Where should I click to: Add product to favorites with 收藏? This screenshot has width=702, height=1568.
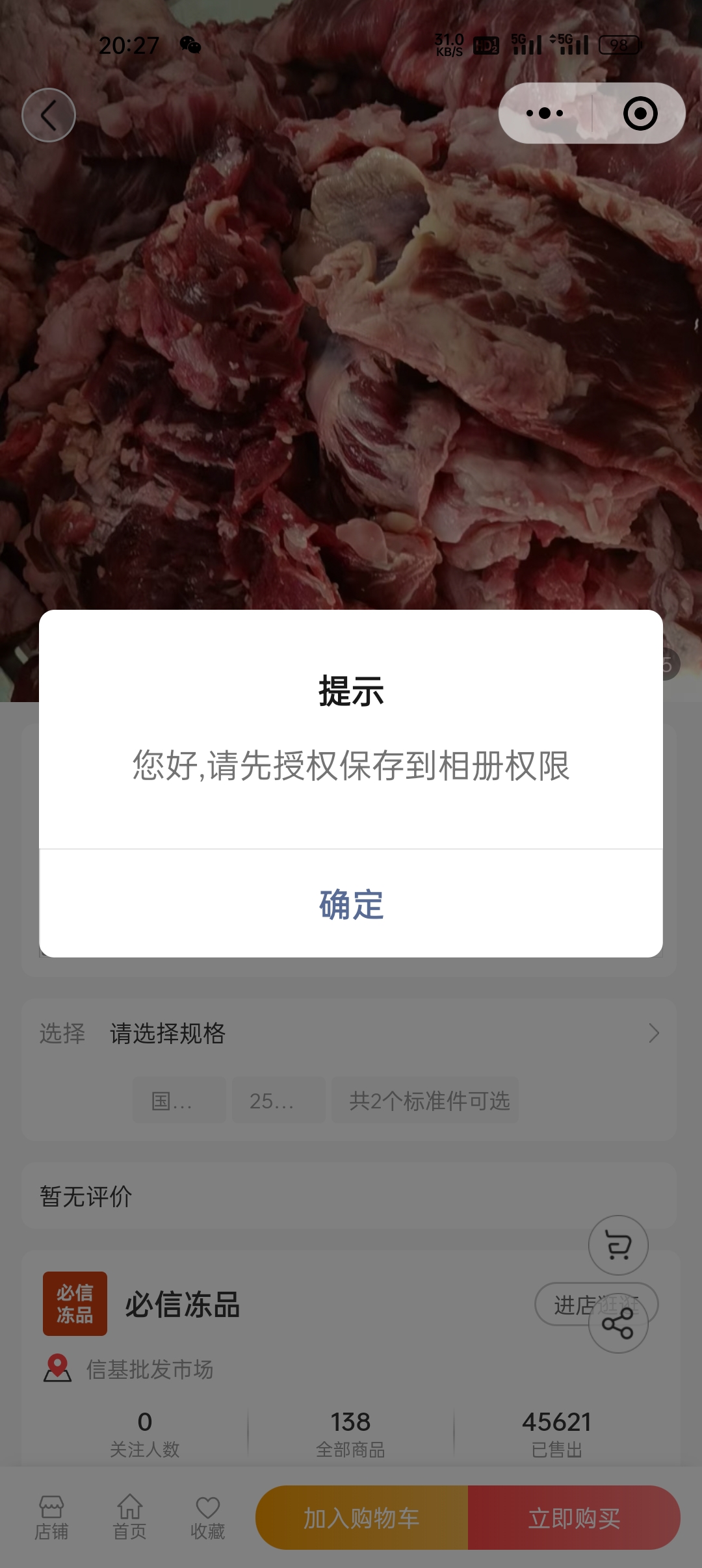click(208, 1517)
